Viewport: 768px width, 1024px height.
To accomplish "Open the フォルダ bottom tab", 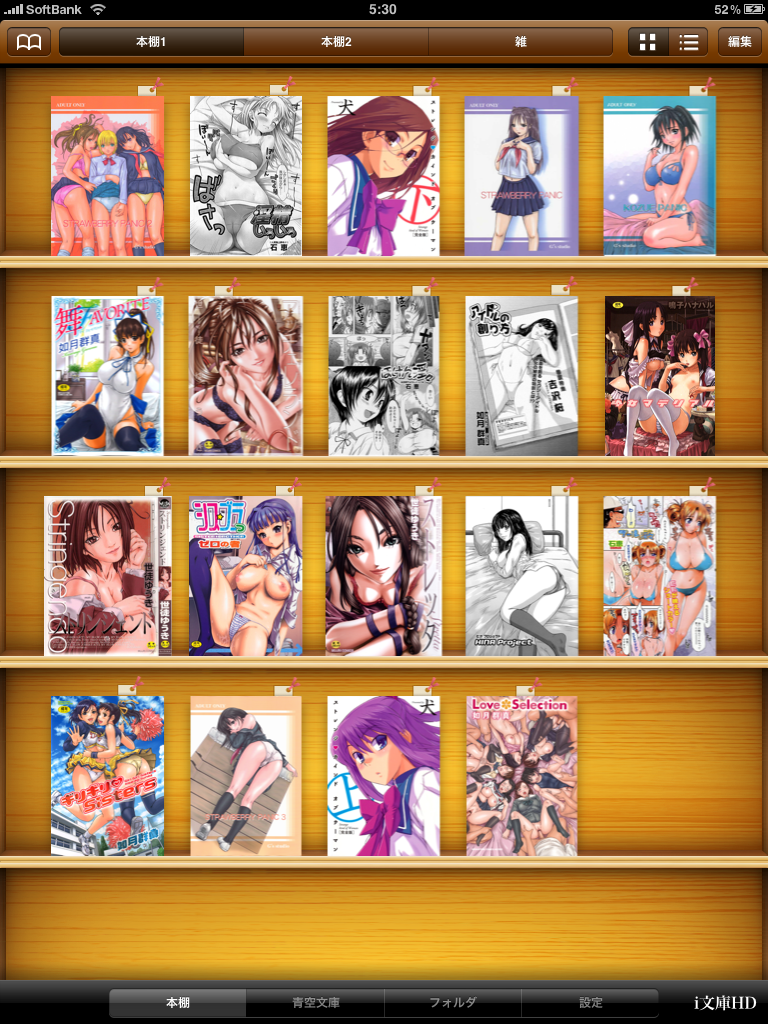I will (452, 1002).
